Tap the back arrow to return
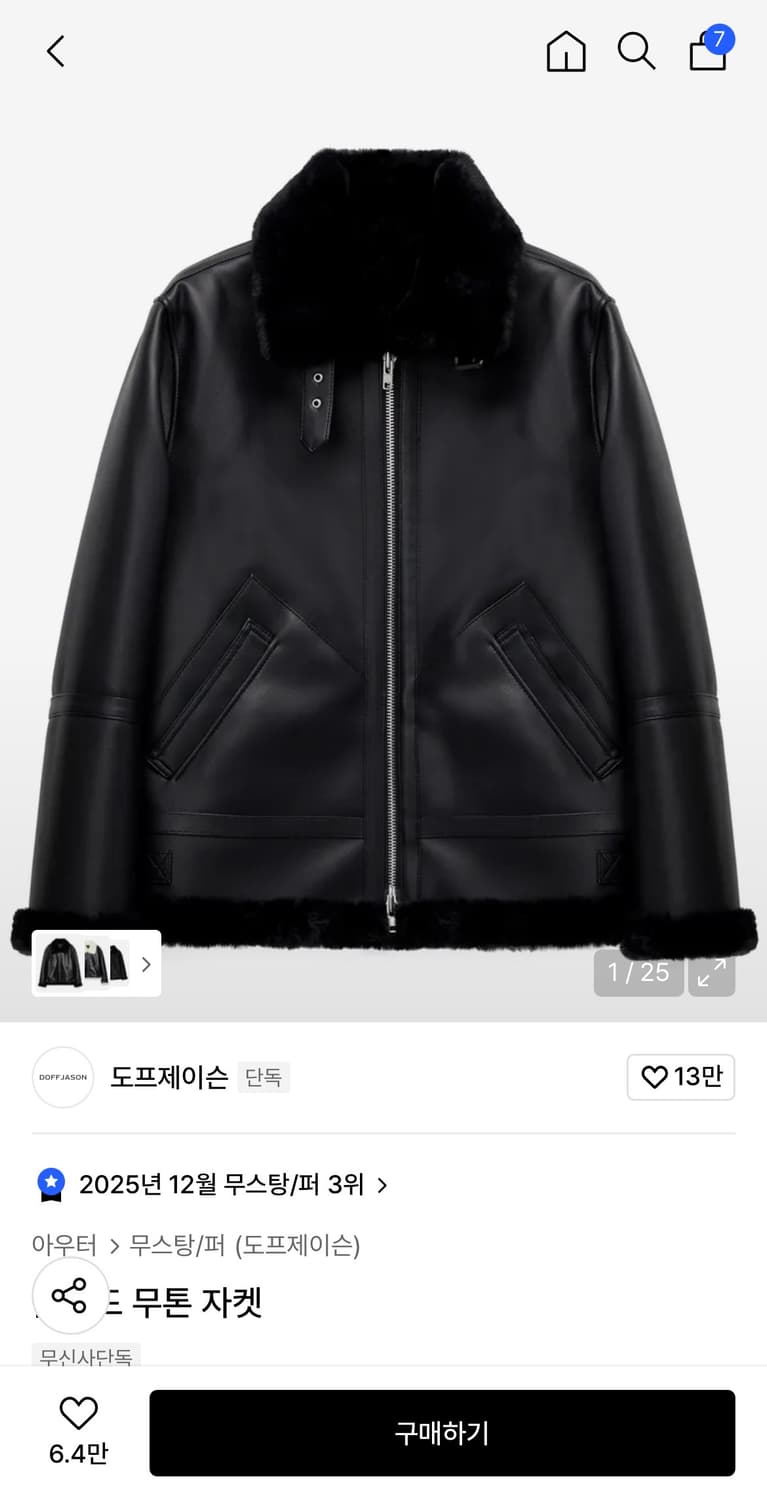The width and height of the screenshot is (767, 1500). (55, 51)
